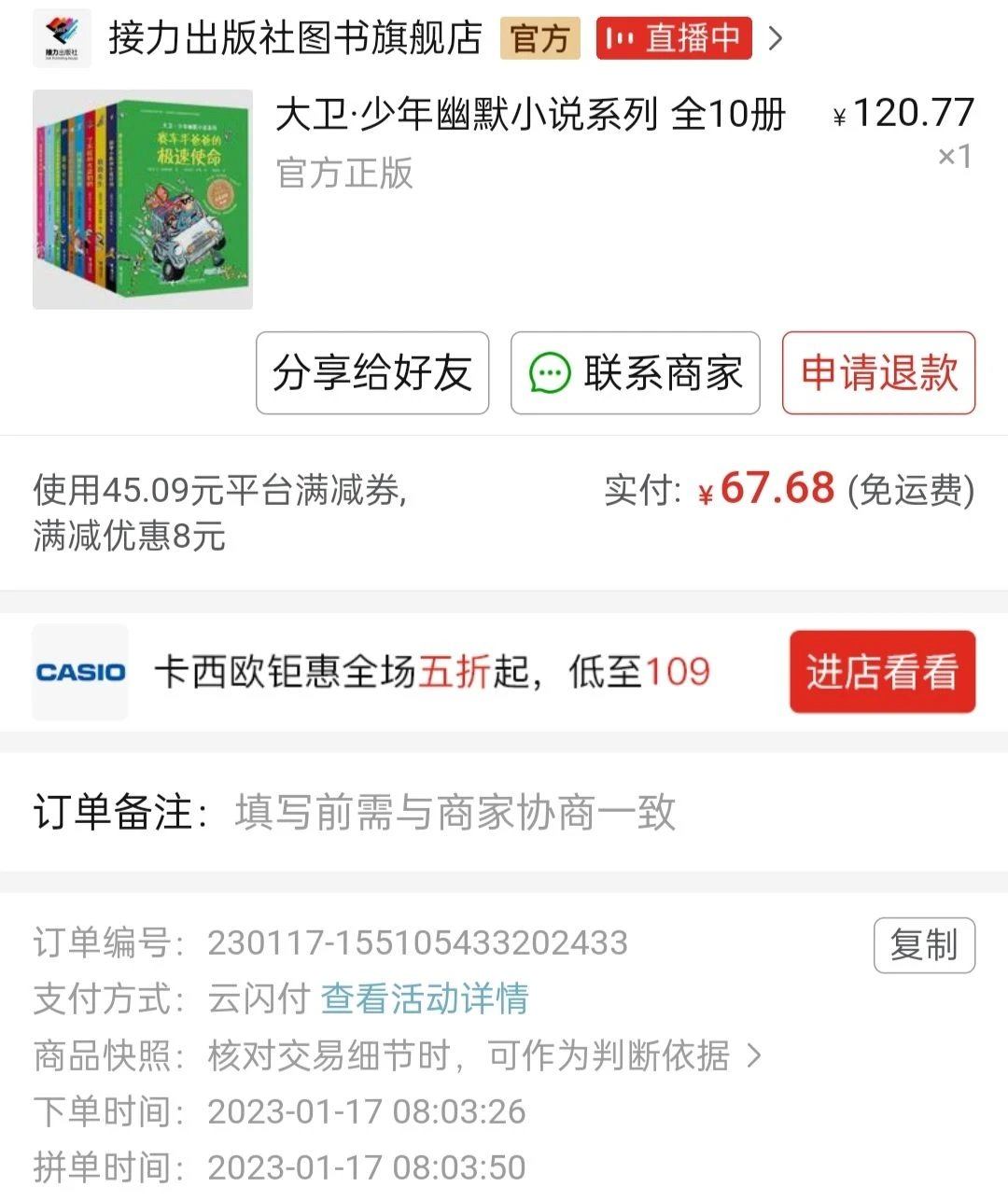The image size is (1008, 1201).
Task: Open 查看活动详情 link
Action: point(425,999)
